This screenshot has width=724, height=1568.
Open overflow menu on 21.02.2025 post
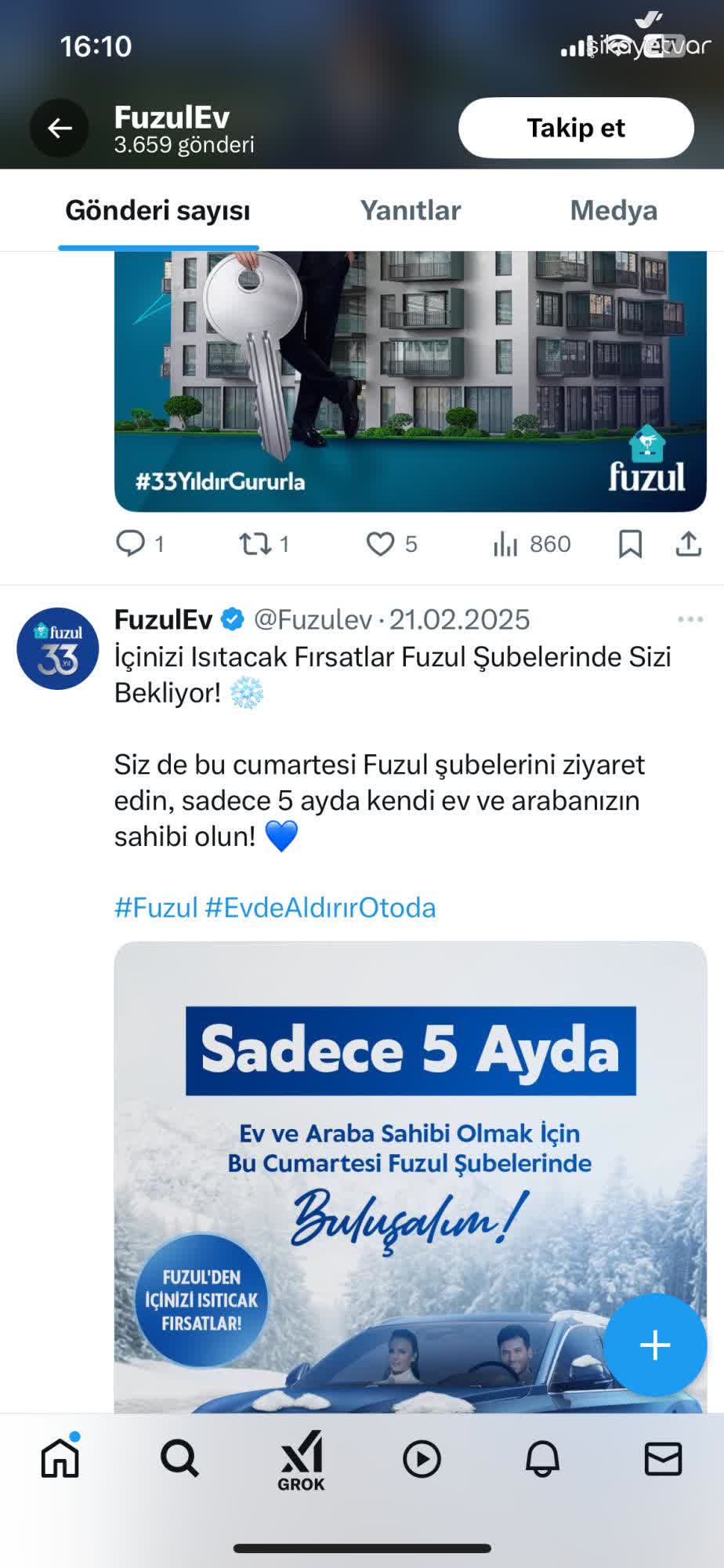[690, 619]
